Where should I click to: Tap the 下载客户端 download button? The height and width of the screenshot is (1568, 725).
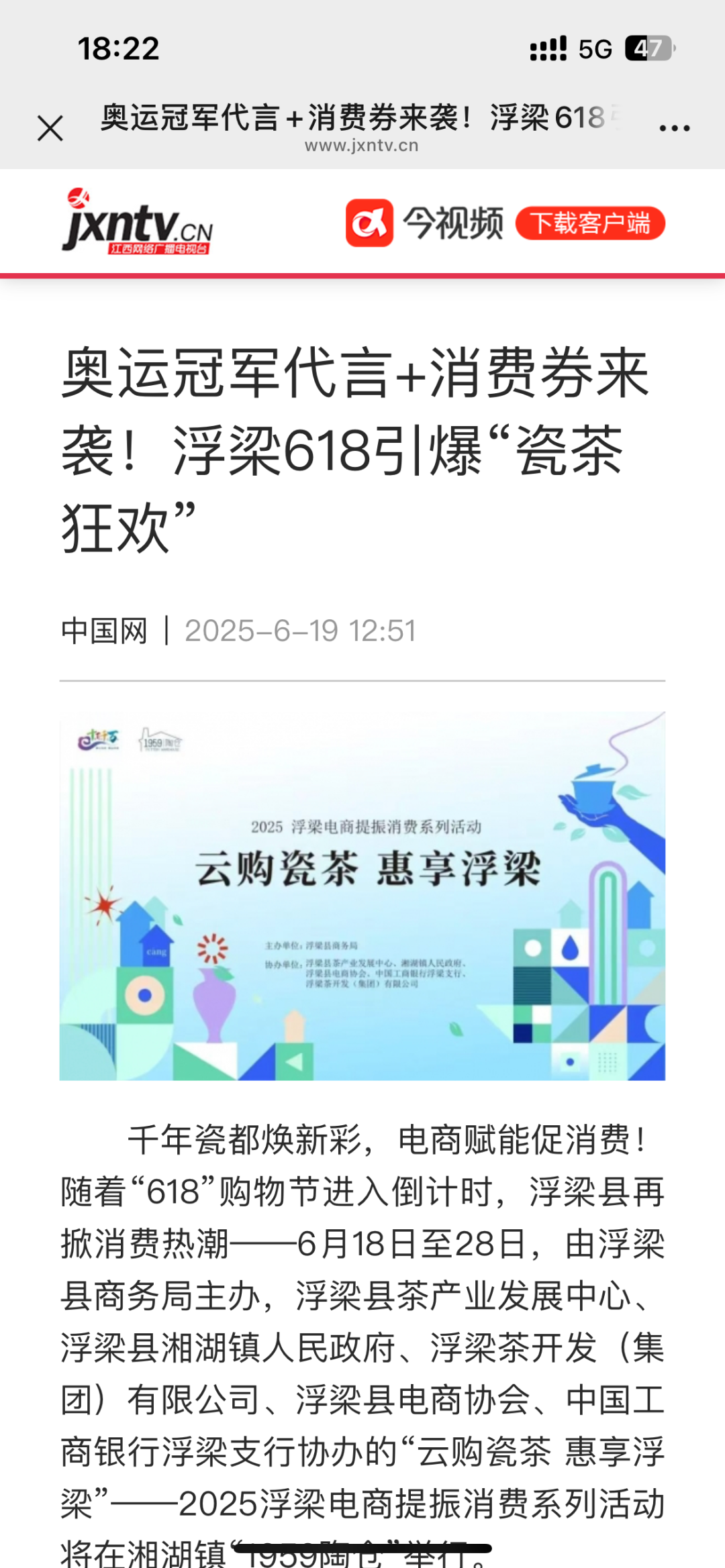pyautogui.click(x=590, y=223)
